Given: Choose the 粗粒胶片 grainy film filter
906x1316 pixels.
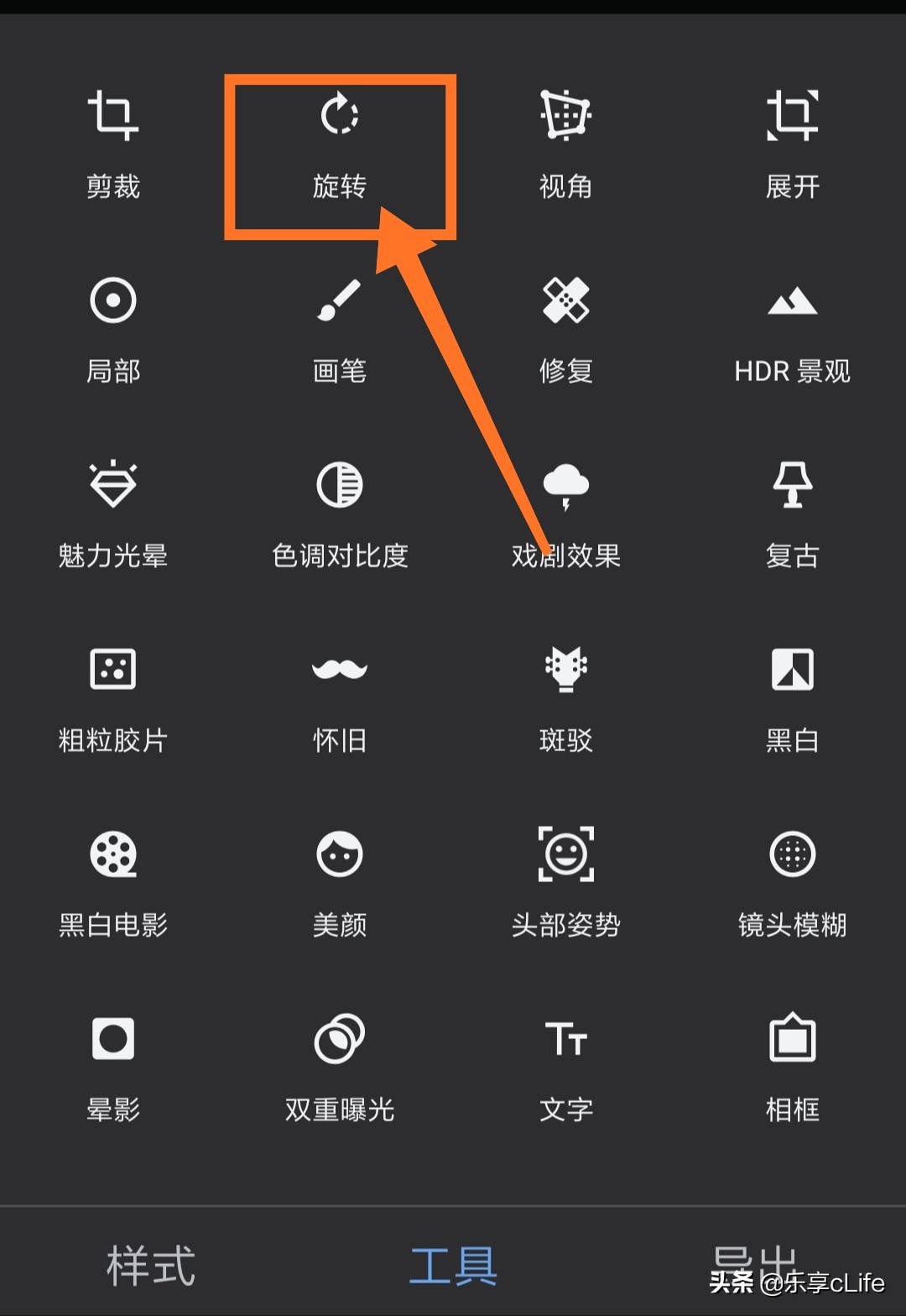Looking at the screenshot, I should click(113, 698).
